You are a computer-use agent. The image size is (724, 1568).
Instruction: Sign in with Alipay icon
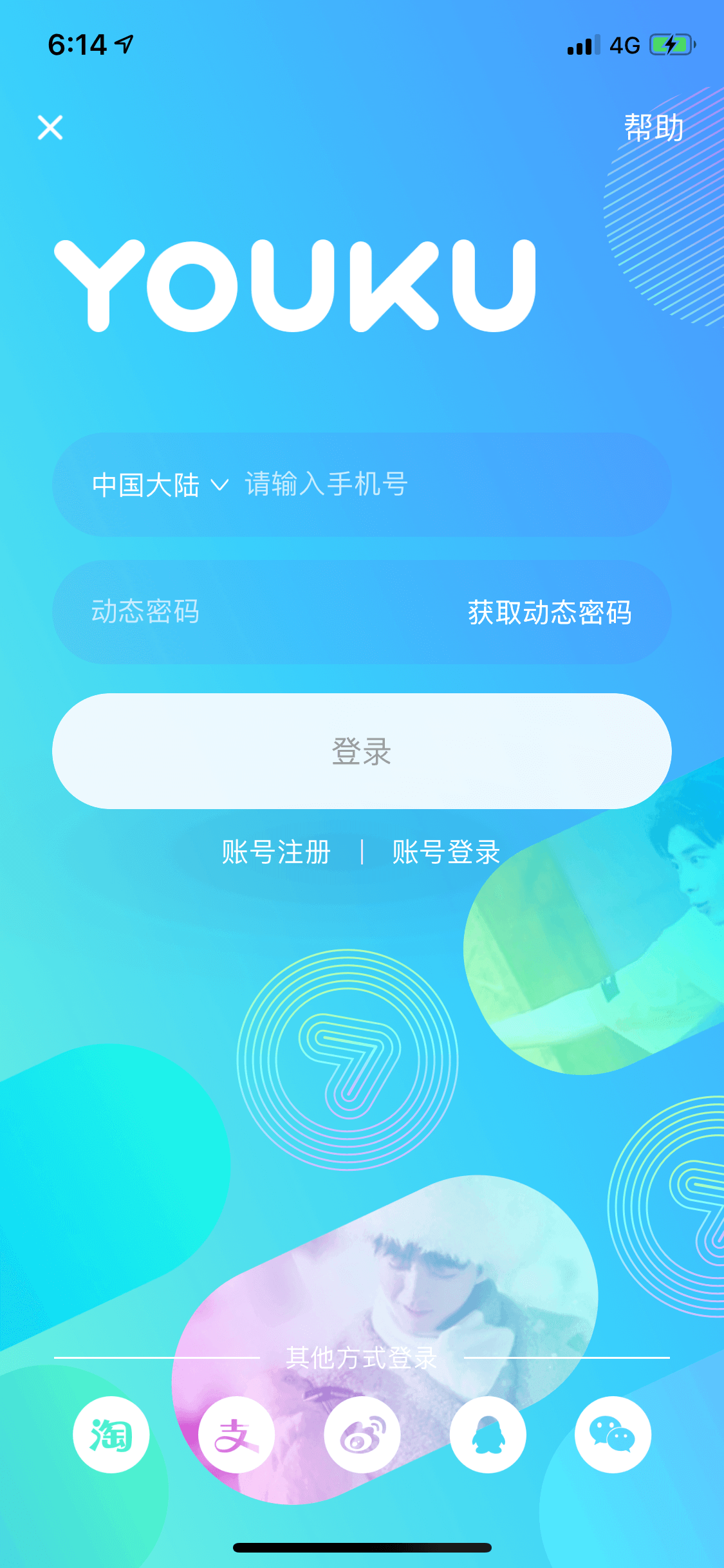tap(237, 1435)
